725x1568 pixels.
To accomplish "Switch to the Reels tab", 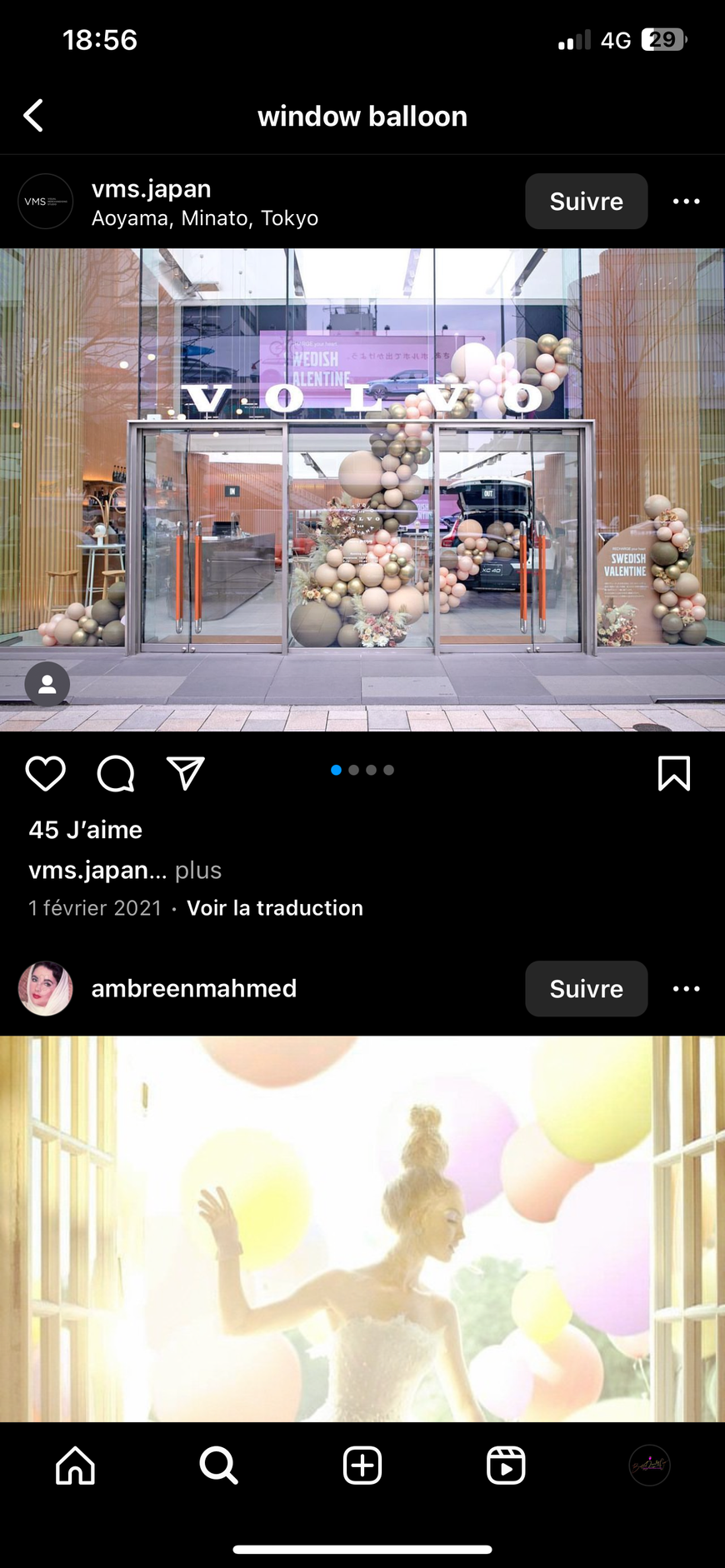I will 506,1465.
